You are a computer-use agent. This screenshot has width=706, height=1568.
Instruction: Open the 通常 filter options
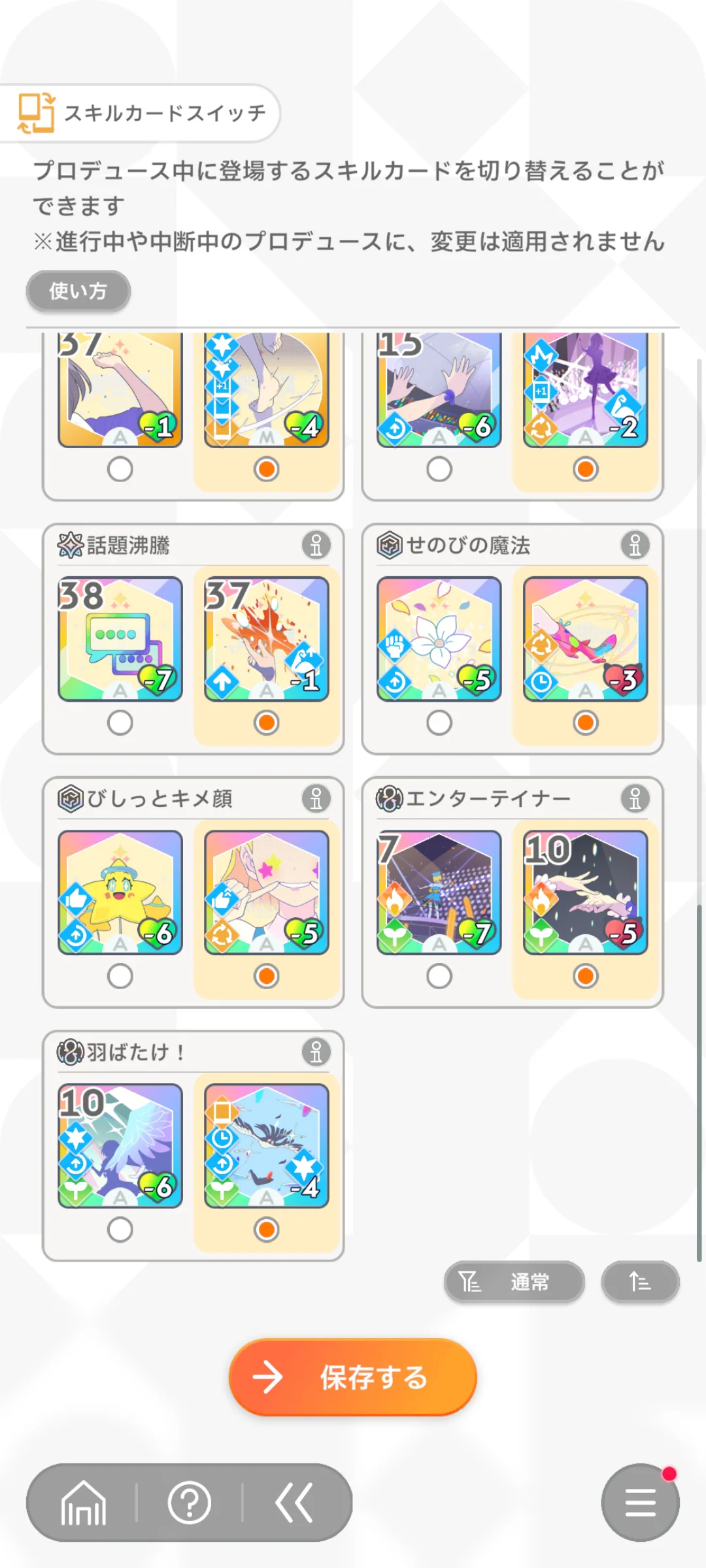coord(514,1282)
